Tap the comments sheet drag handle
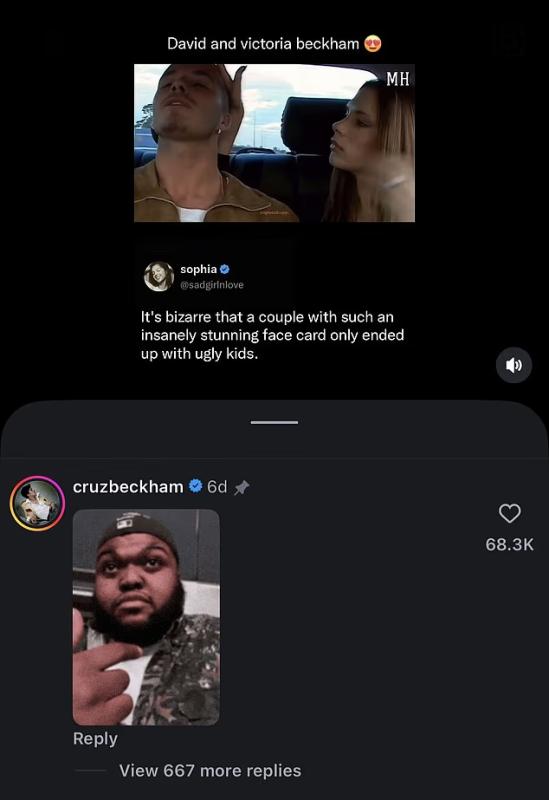549x800 pixels. pyautogui.click(x=274, y=422)
